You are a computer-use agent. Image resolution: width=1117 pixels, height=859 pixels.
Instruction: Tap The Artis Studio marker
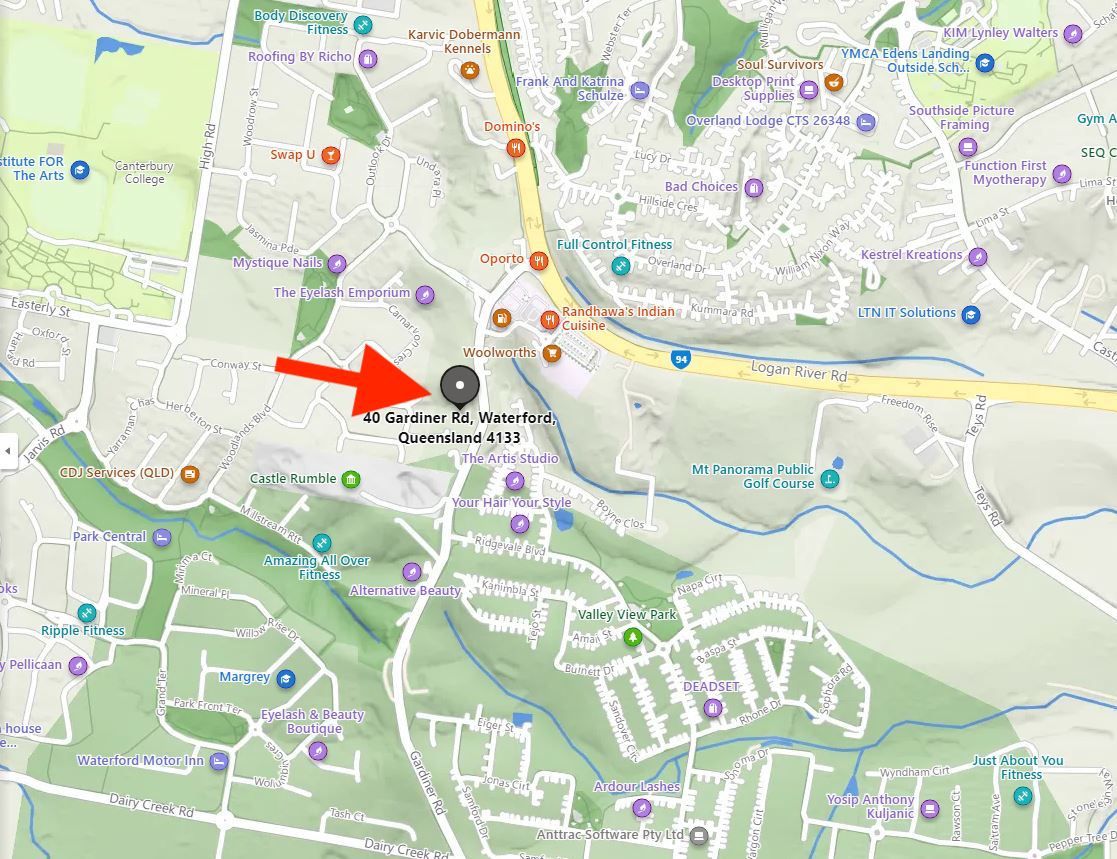[x=514, y=480]
